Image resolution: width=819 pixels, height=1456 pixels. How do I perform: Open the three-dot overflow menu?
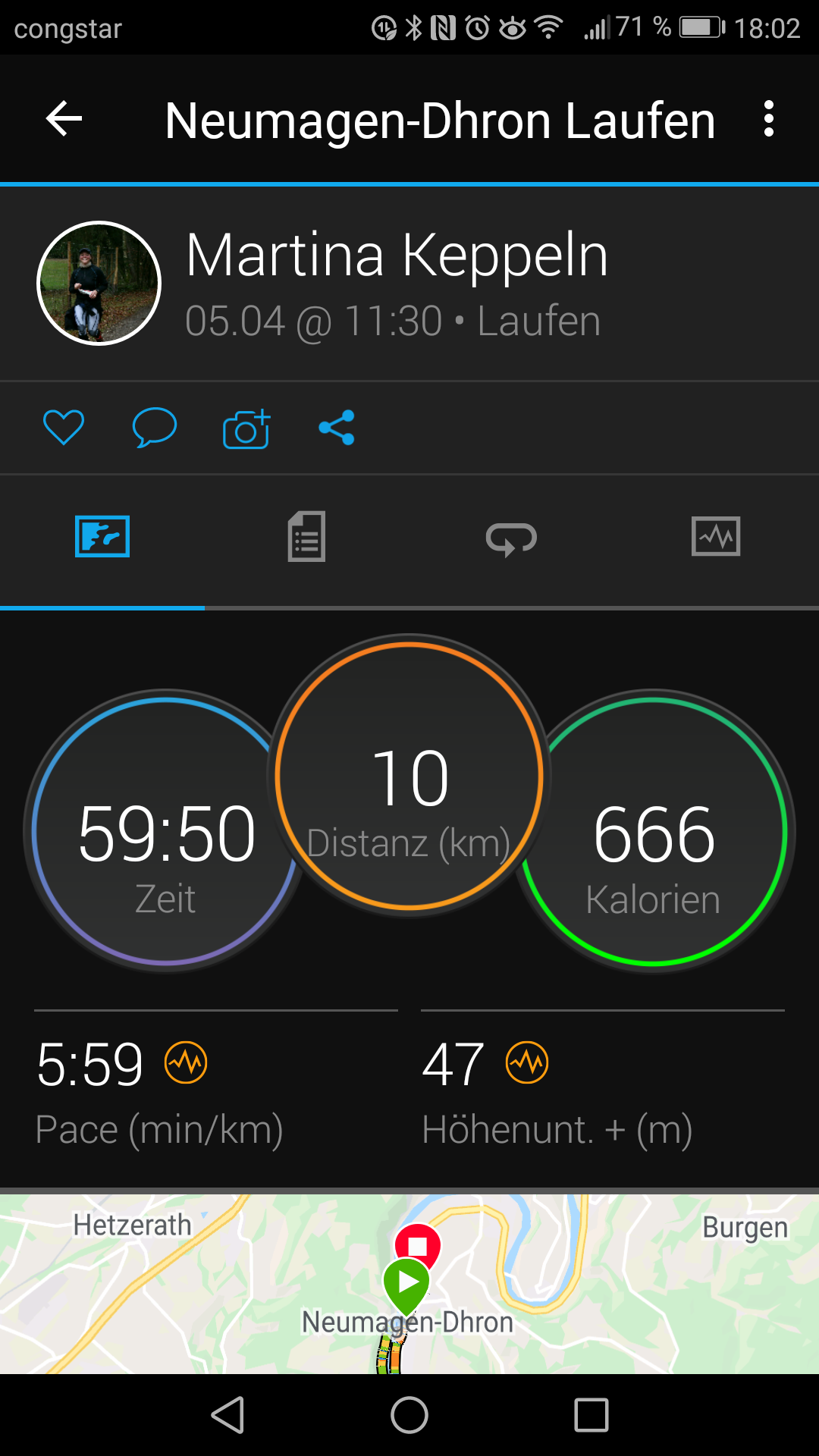click(x=769, y=119)
